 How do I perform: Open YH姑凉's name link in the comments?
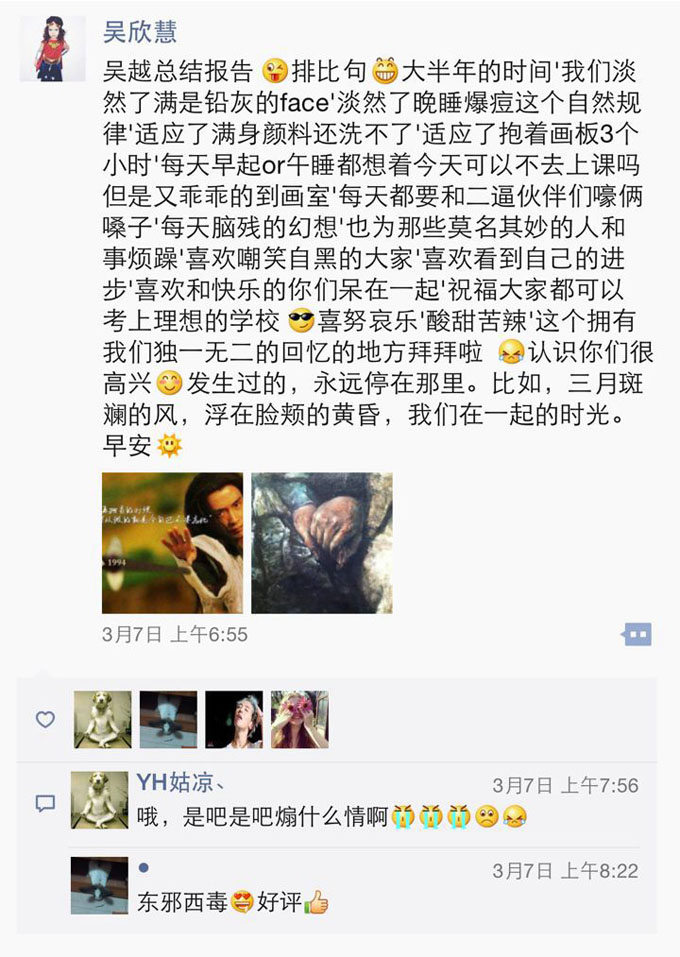[180, 783]
